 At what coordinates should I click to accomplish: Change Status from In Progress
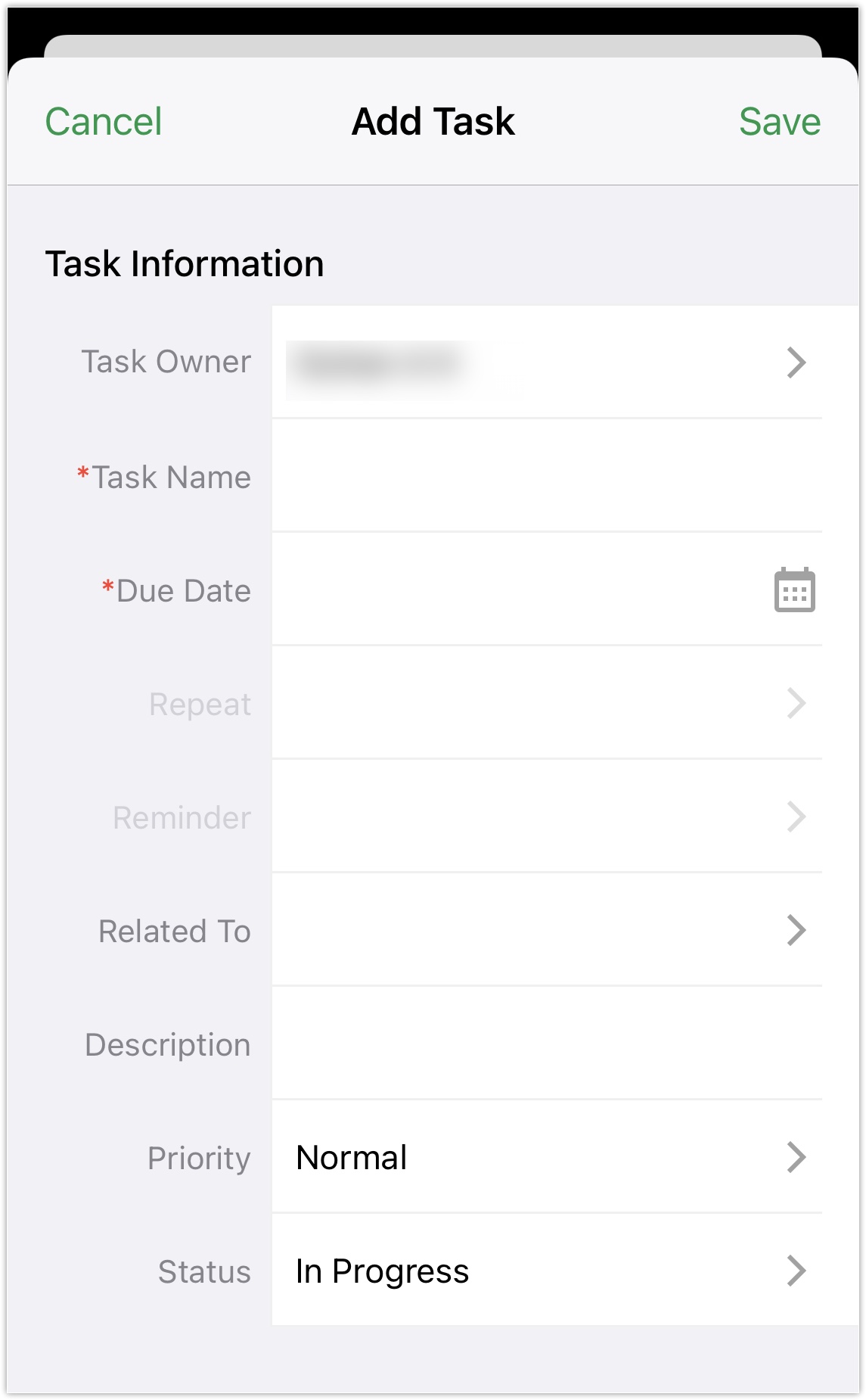pyautogui.click(x=546, y=1271)
